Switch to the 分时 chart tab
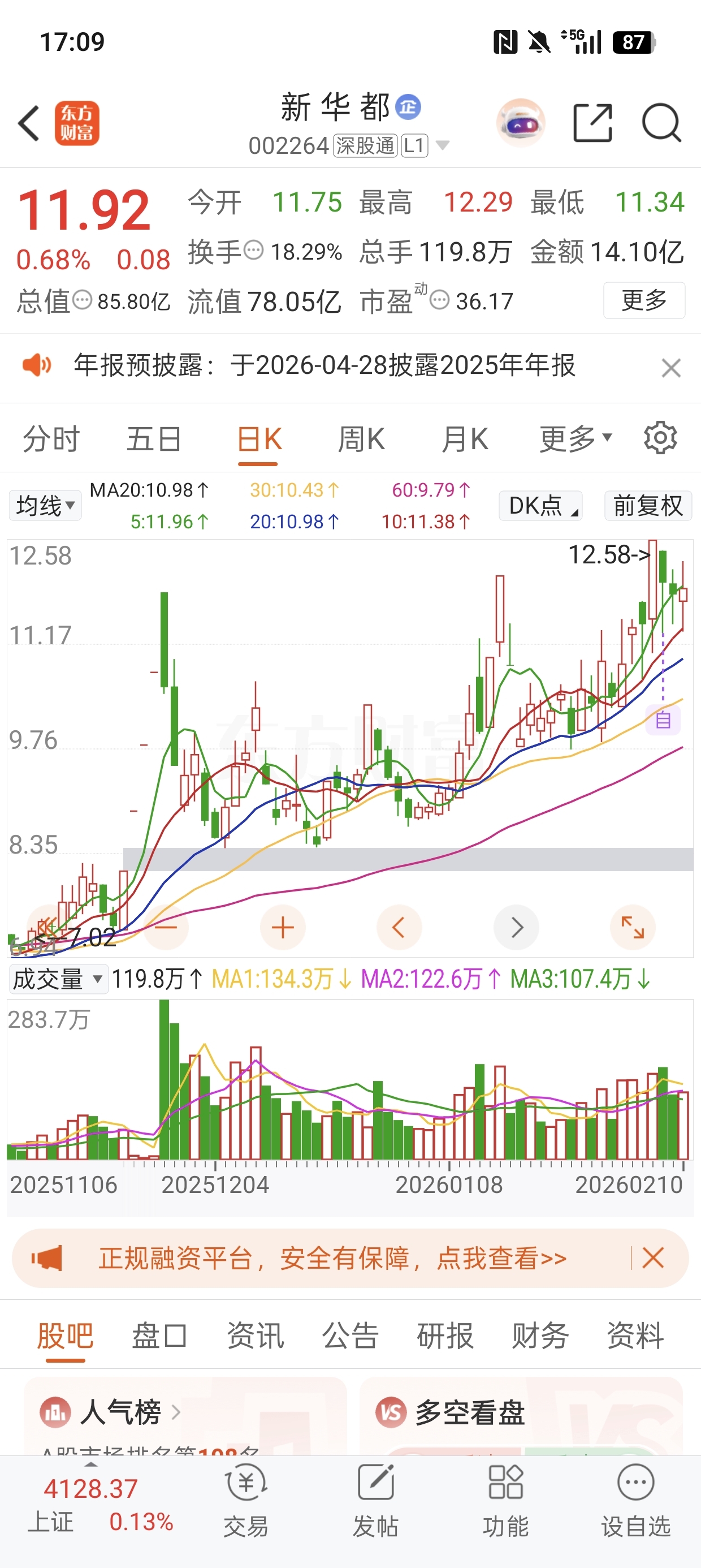701x1568 pixels. click(x=51, y=439)
